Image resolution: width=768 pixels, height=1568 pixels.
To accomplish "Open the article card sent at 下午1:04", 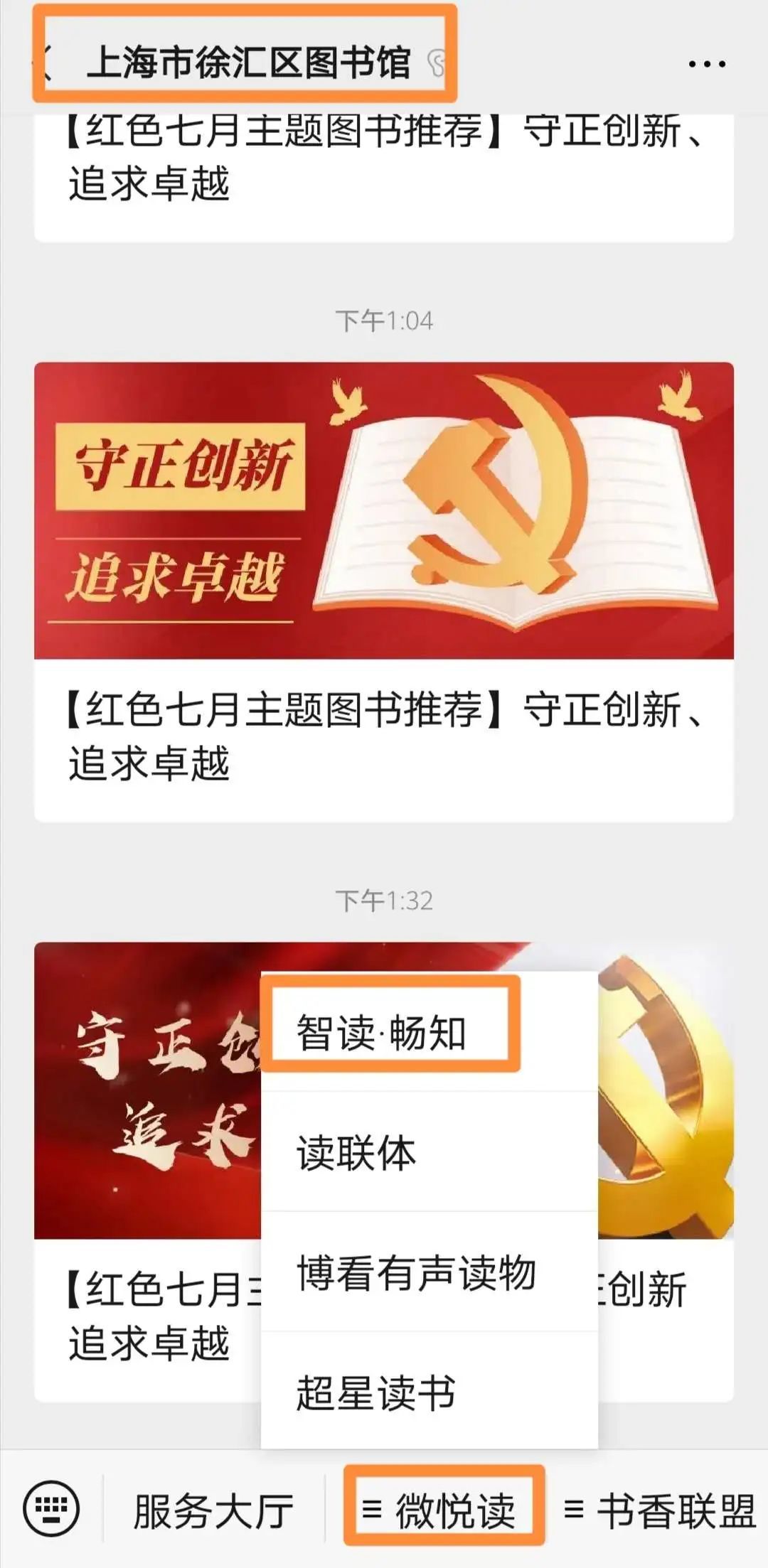I will (x=384, y=590).
